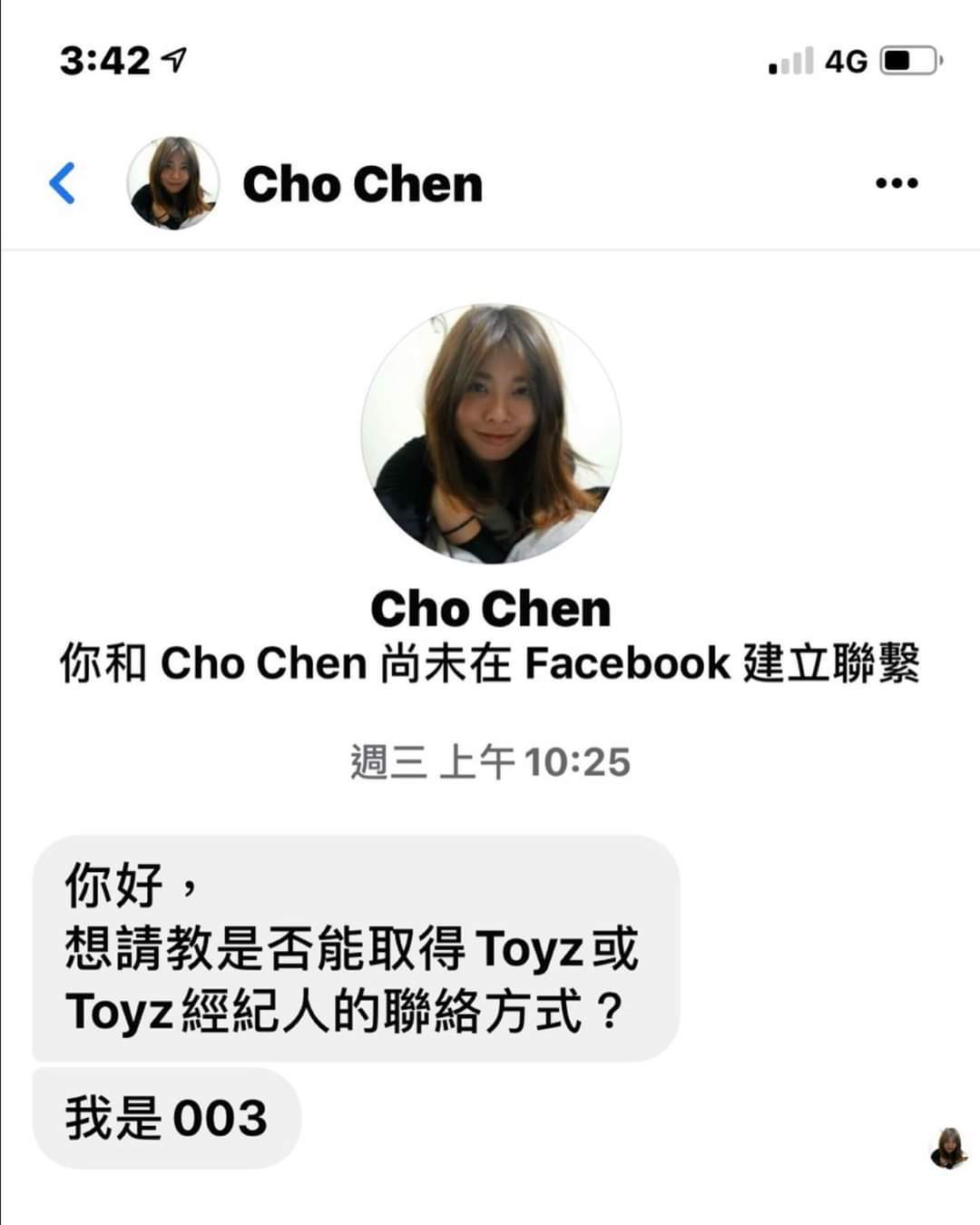Tap the battery status icon

click(x=905, y=60)
